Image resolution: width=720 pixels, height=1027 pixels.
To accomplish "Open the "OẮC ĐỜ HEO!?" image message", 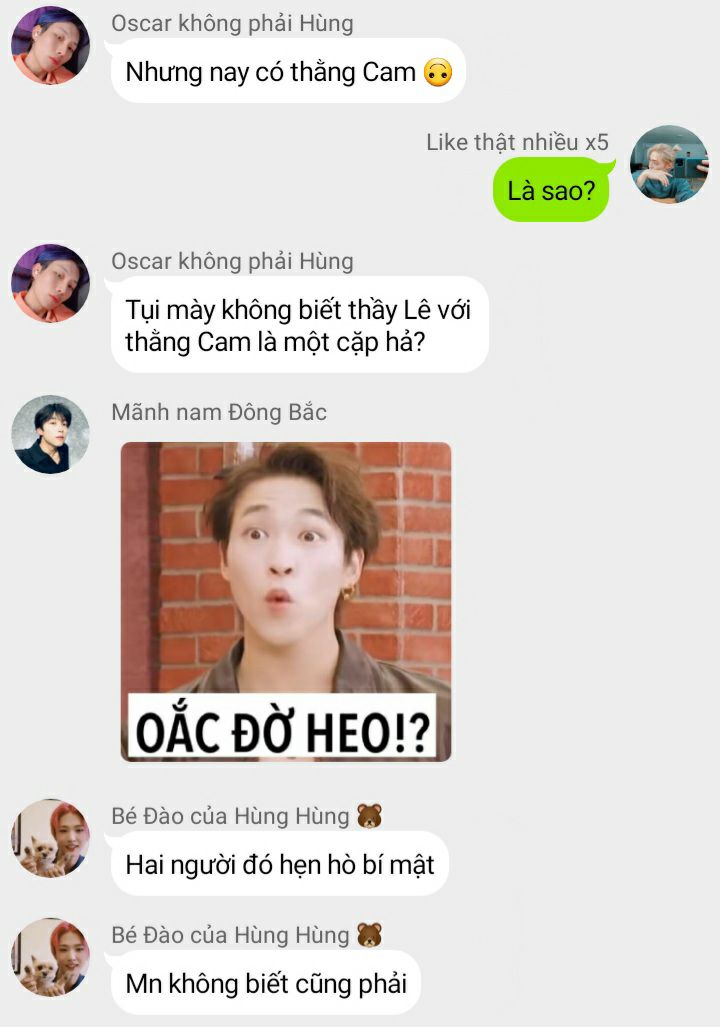I will [x=286, y=601].
